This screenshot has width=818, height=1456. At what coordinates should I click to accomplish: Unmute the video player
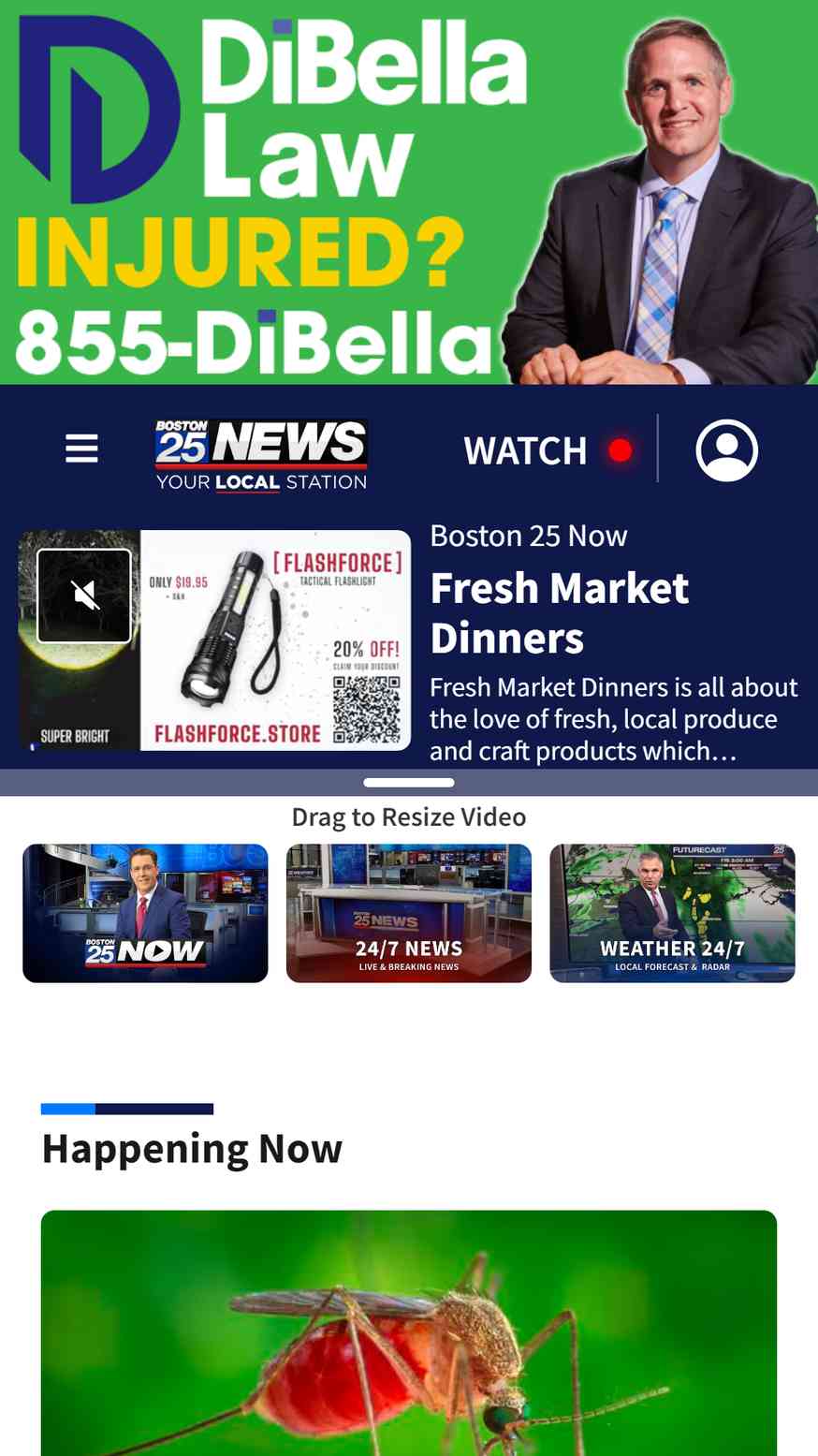[84, 596]
